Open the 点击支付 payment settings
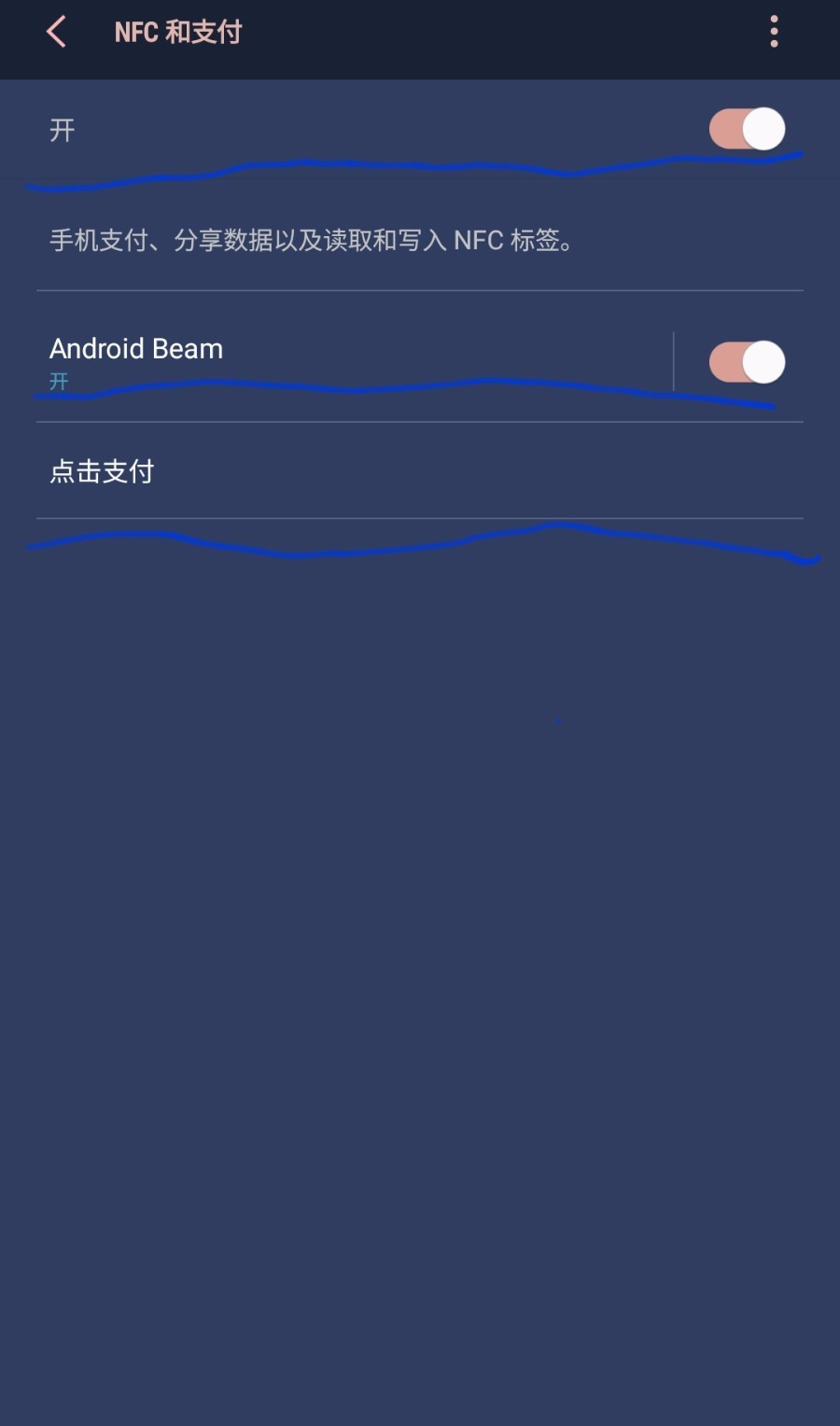Viewport: 840px width, 1426px height. (x=101, y=471)
